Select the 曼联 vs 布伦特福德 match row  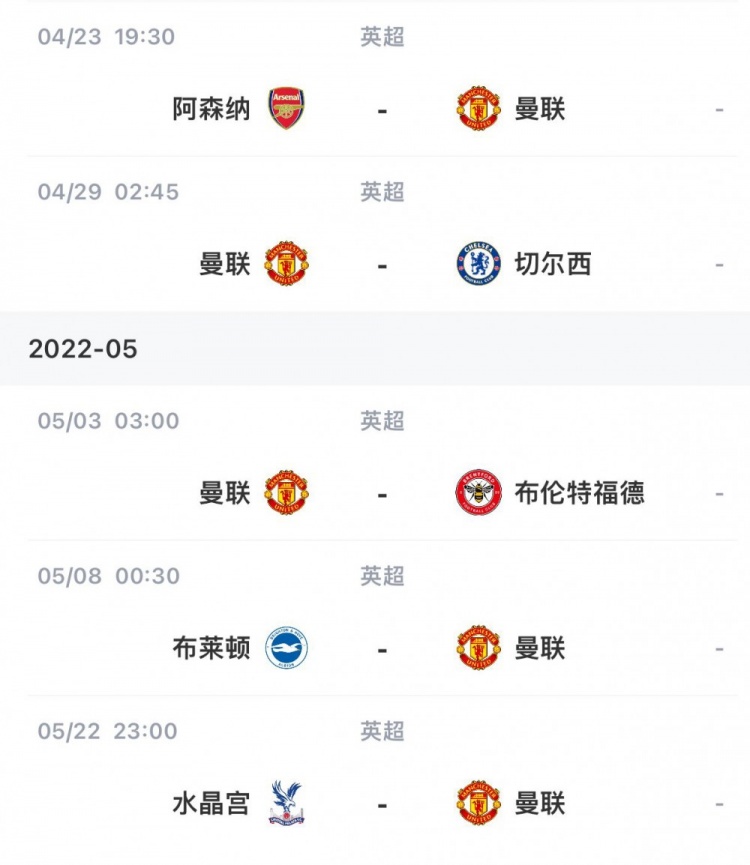point(382,493)
